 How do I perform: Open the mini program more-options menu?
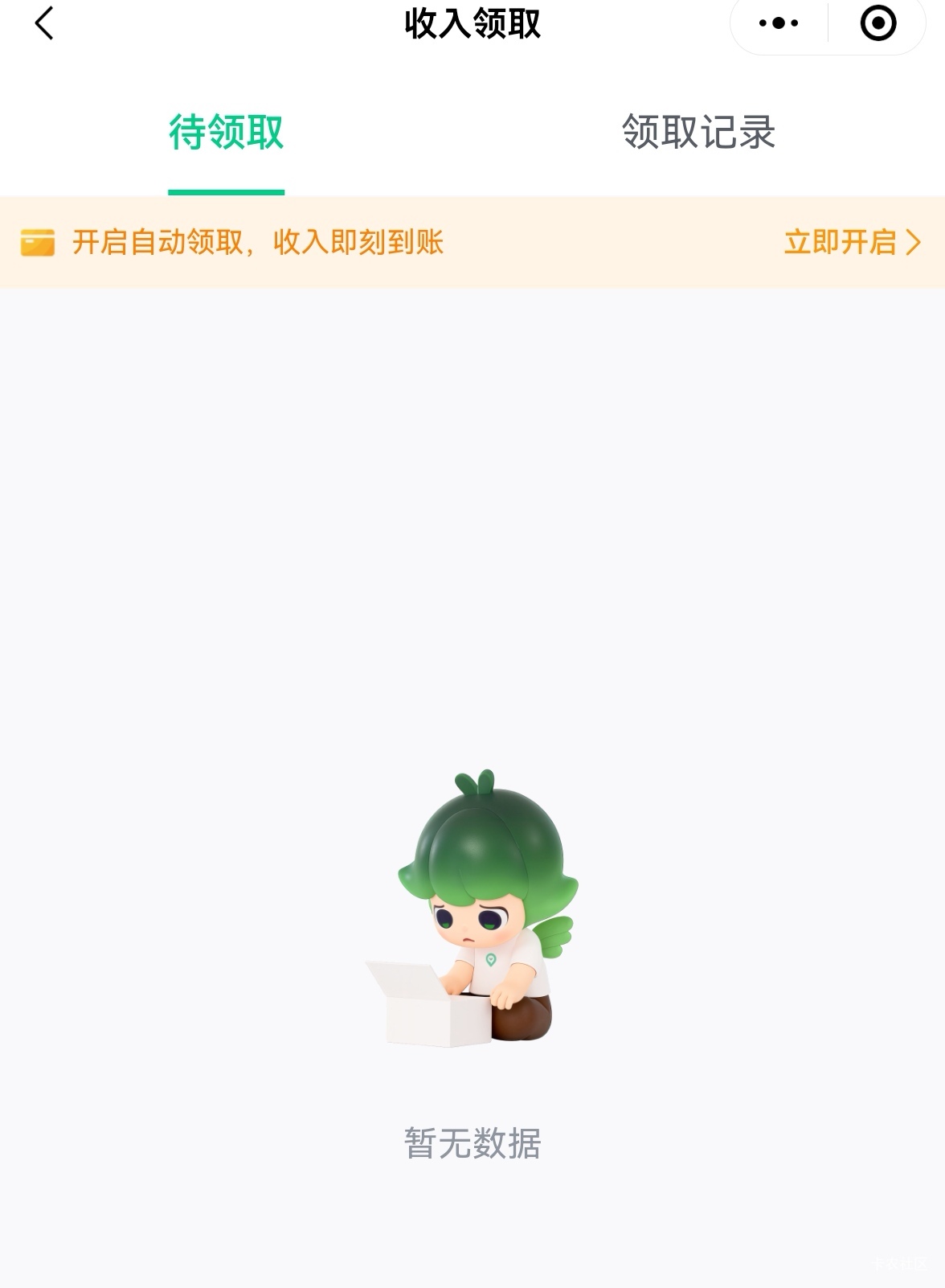778,23
